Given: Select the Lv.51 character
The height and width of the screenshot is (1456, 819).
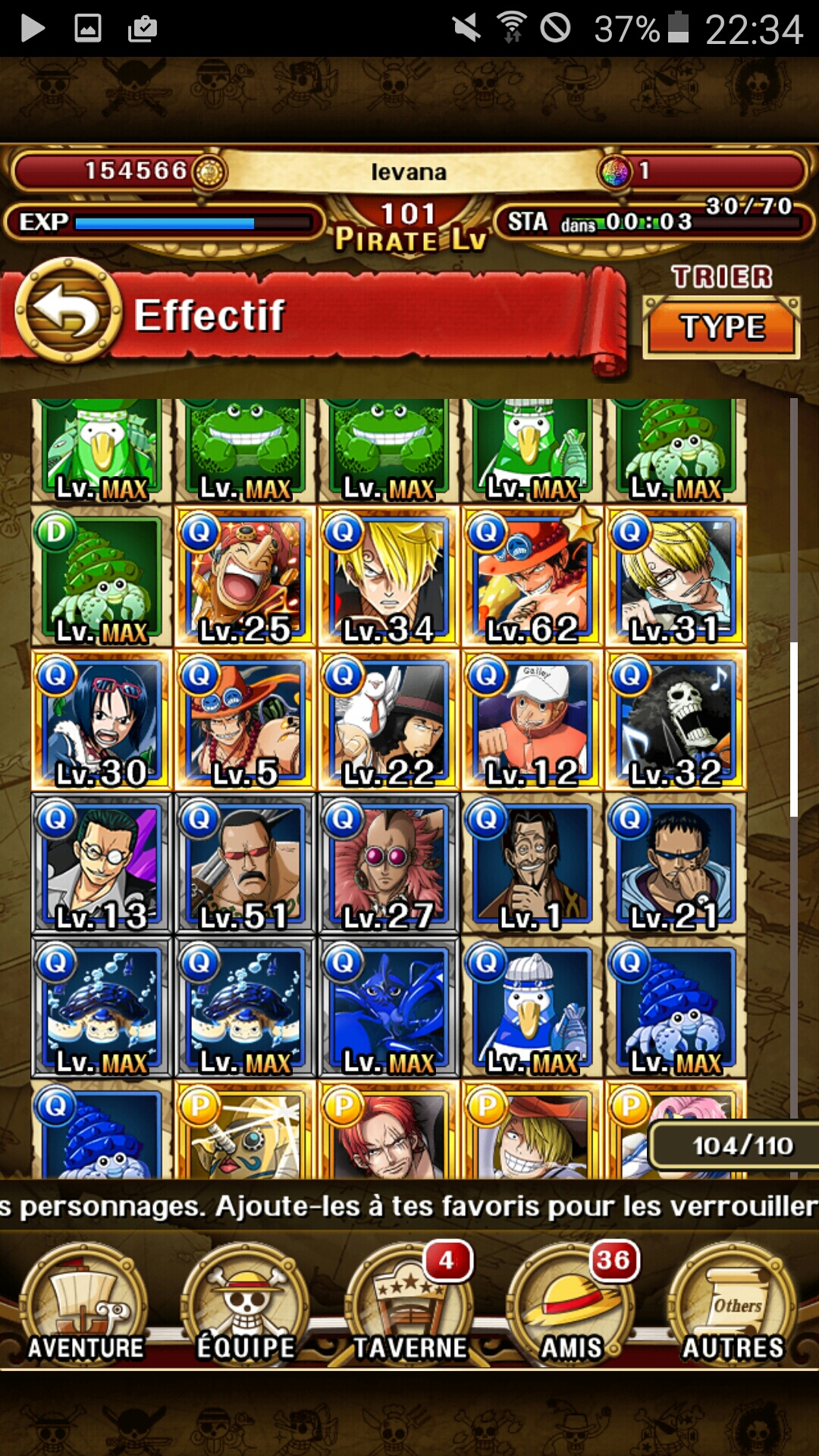Looking at the screenshot, I should [245, 864].
